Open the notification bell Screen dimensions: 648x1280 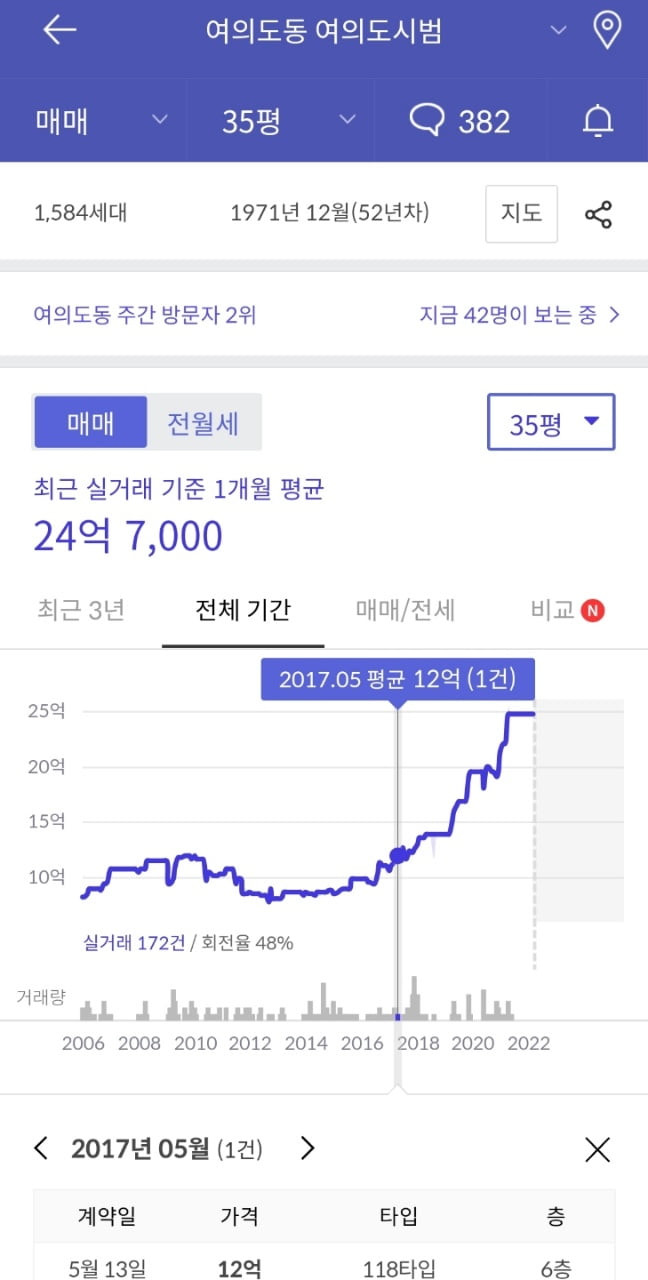[x=598, y=121]
